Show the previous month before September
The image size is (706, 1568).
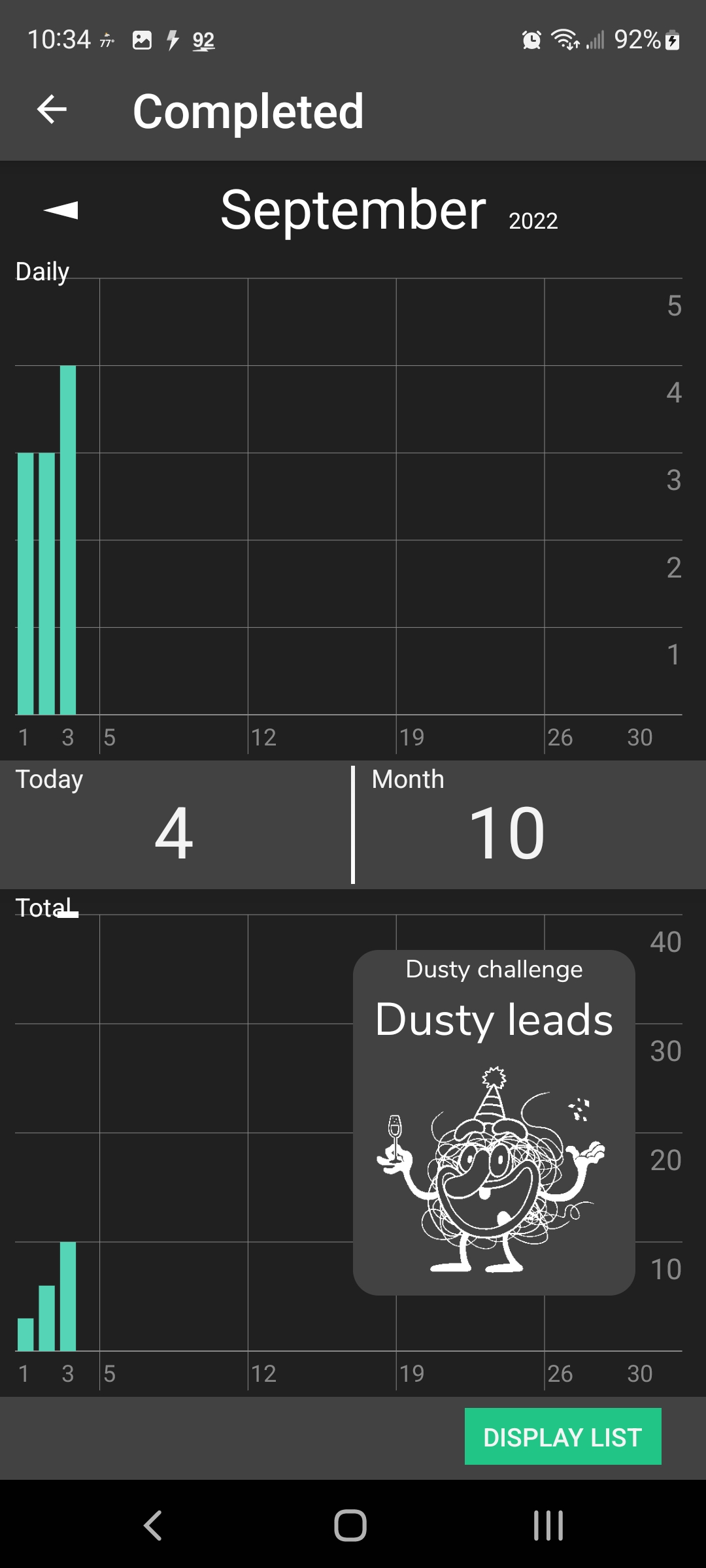click(61, 210)
